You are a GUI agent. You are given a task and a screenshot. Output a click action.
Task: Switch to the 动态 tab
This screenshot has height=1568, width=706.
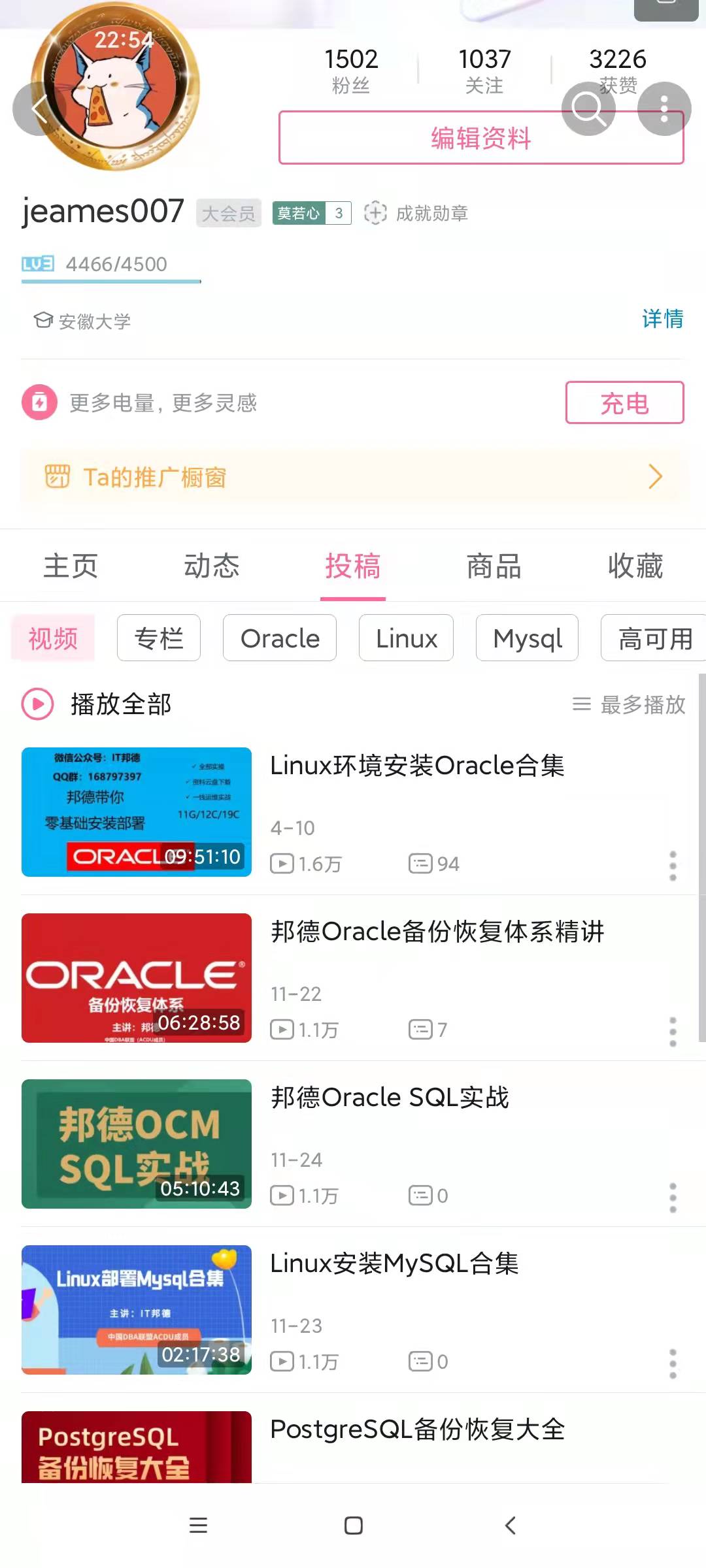click(212, 566)
